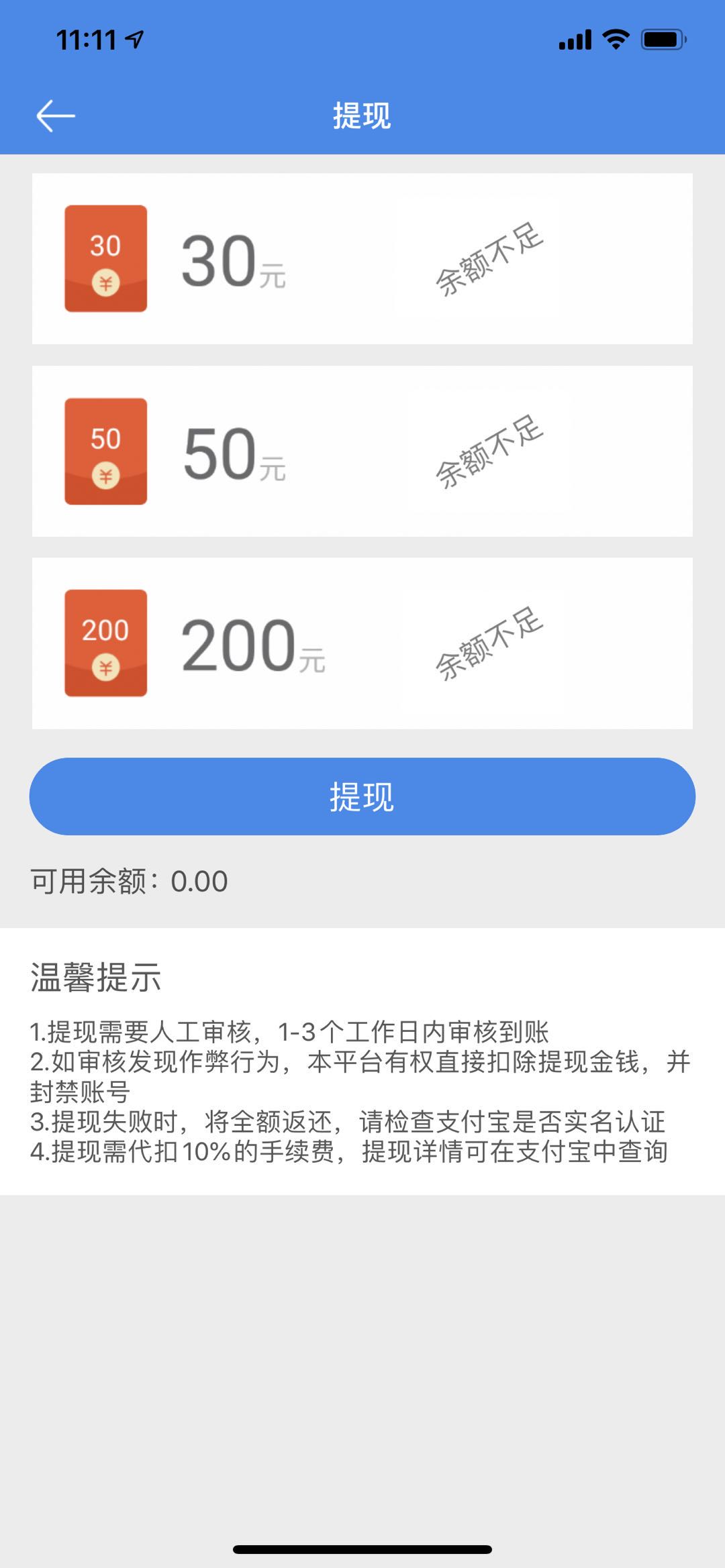Tap the back arrow in the header
The height and width of the screenshot is (1568, 725).
57,114
